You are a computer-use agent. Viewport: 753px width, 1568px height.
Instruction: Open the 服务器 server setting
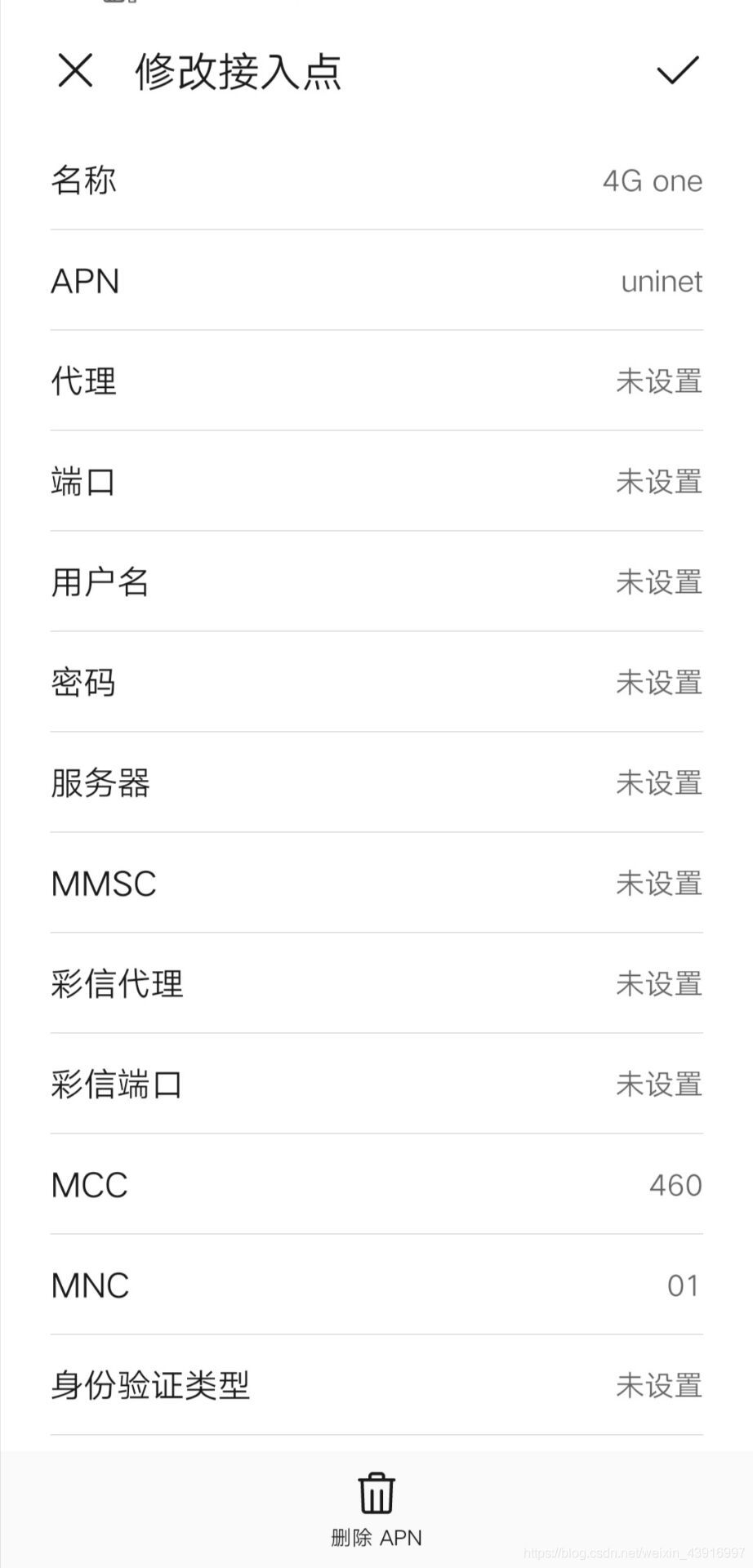[x=376, y=783]
